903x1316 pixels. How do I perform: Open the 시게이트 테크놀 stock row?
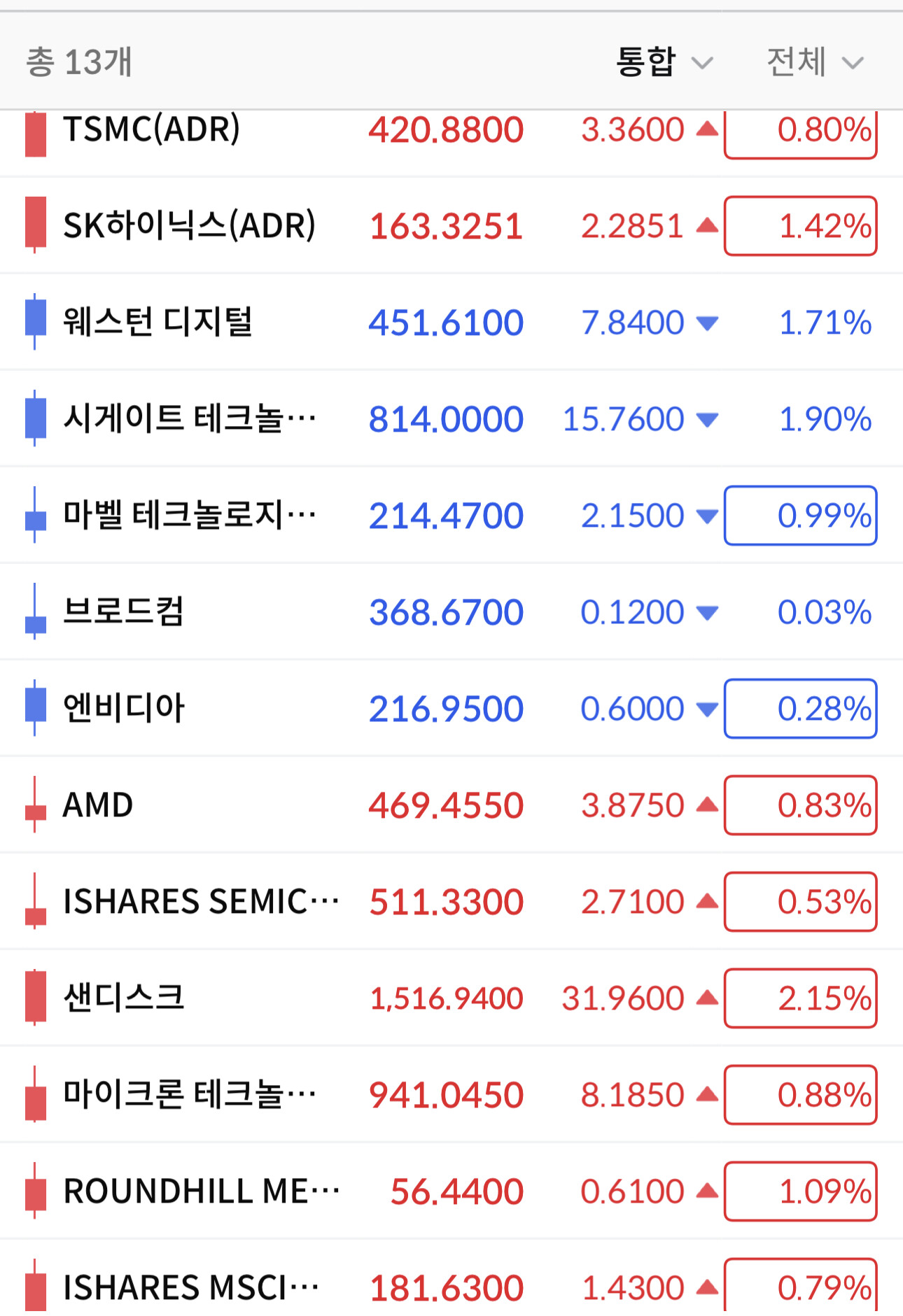point(451,418)
